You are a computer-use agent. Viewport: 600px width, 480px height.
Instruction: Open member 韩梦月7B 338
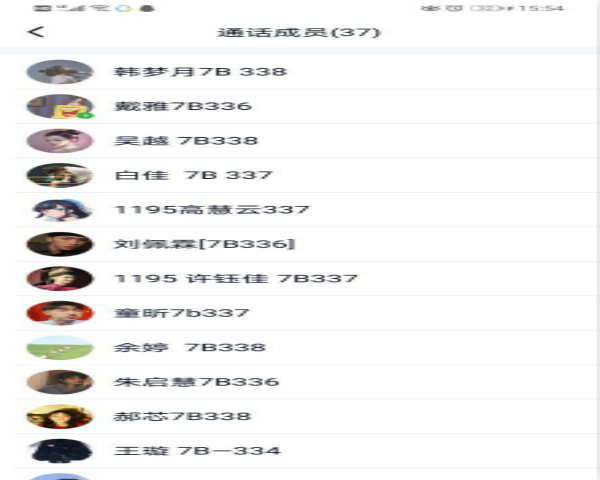(x=200, y=72)
